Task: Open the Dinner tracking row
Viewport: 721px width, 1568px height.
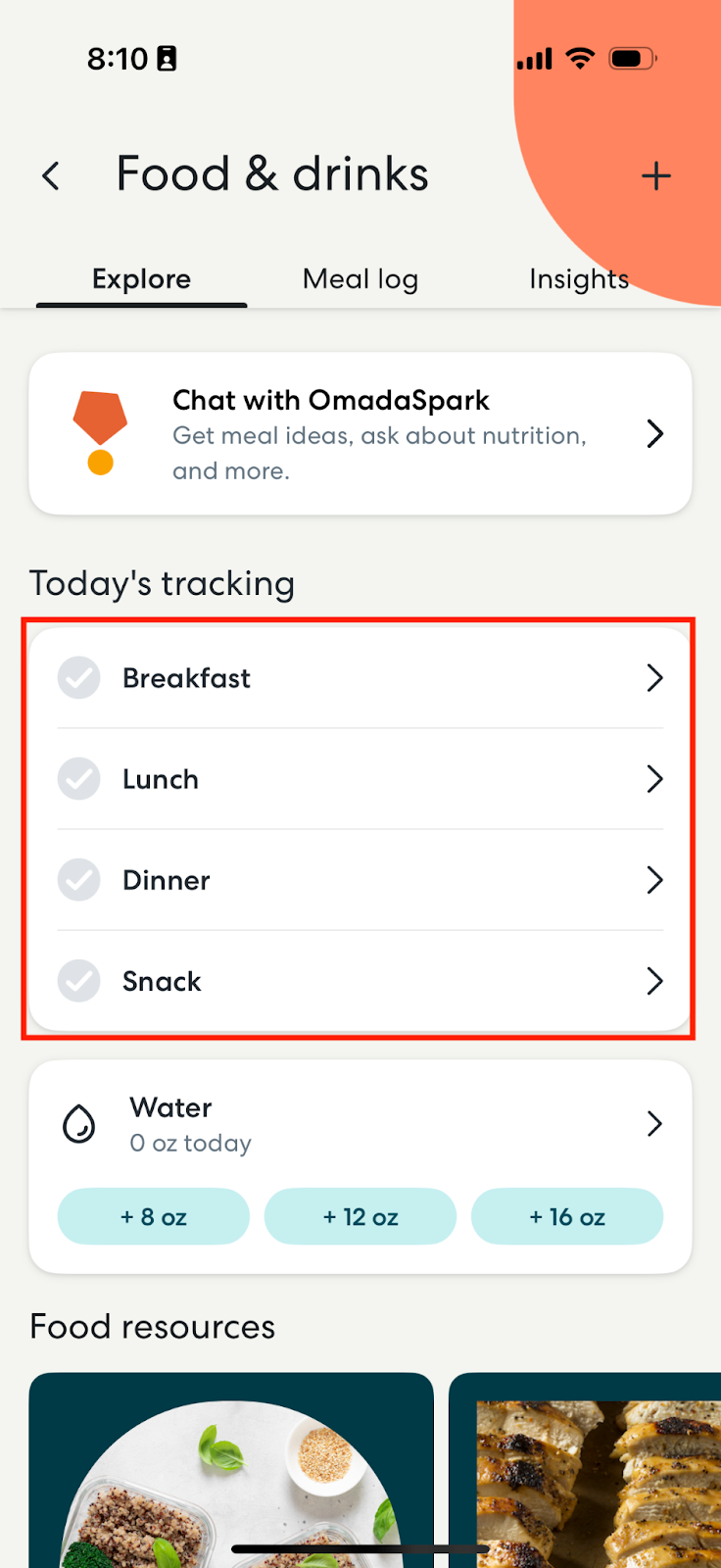Action: click(360, 880)
